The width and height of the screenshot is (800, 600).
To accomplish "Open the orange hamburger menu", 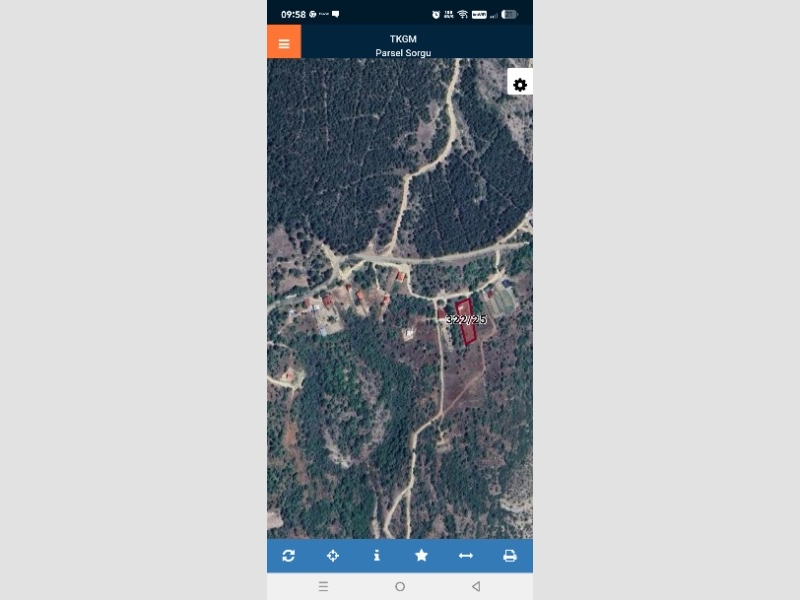I will pyautogui.click(x=284, y=43).
